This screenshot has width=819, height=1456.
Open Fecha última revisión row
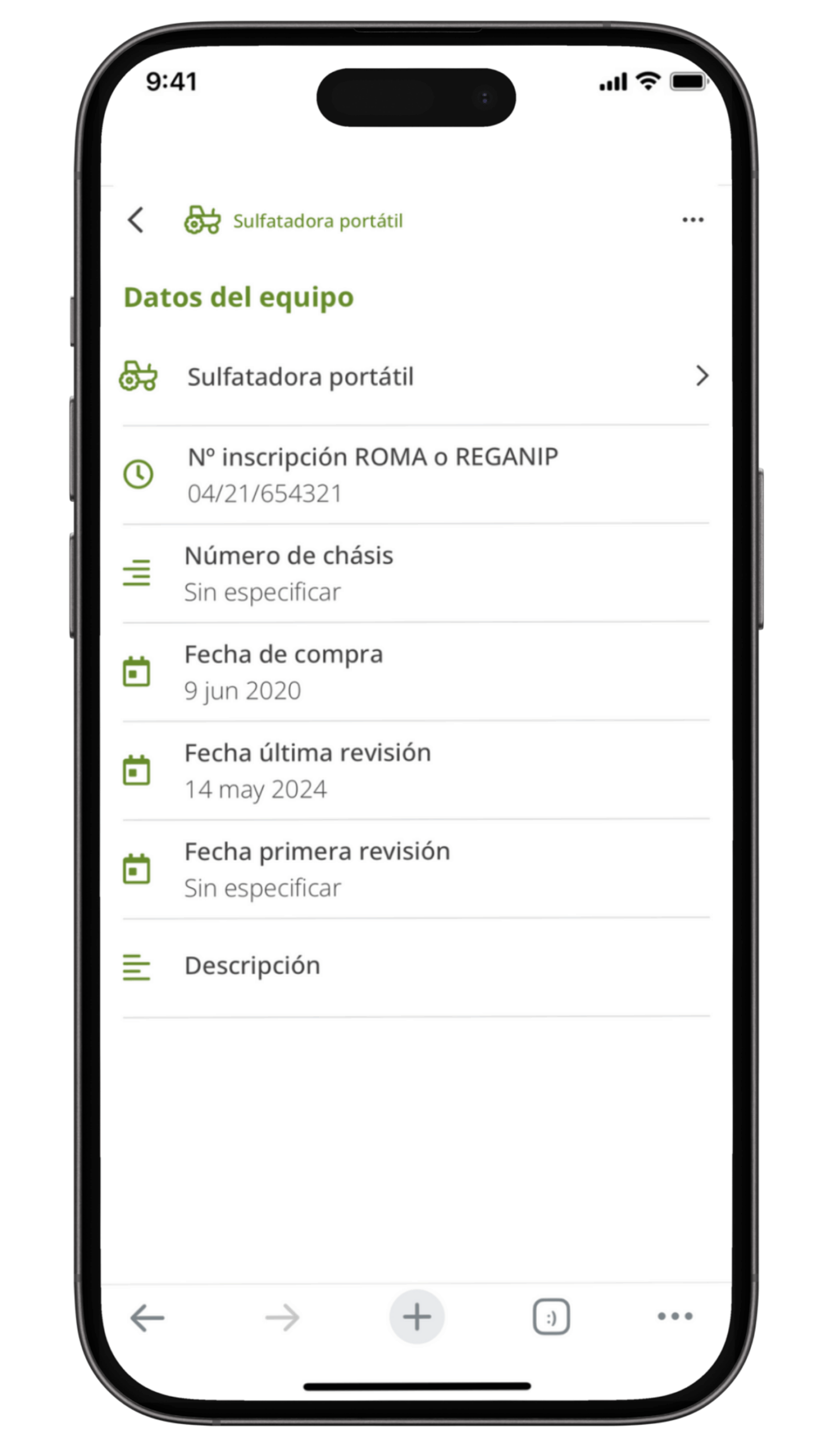pyautogui.click(x=415, y=771)
